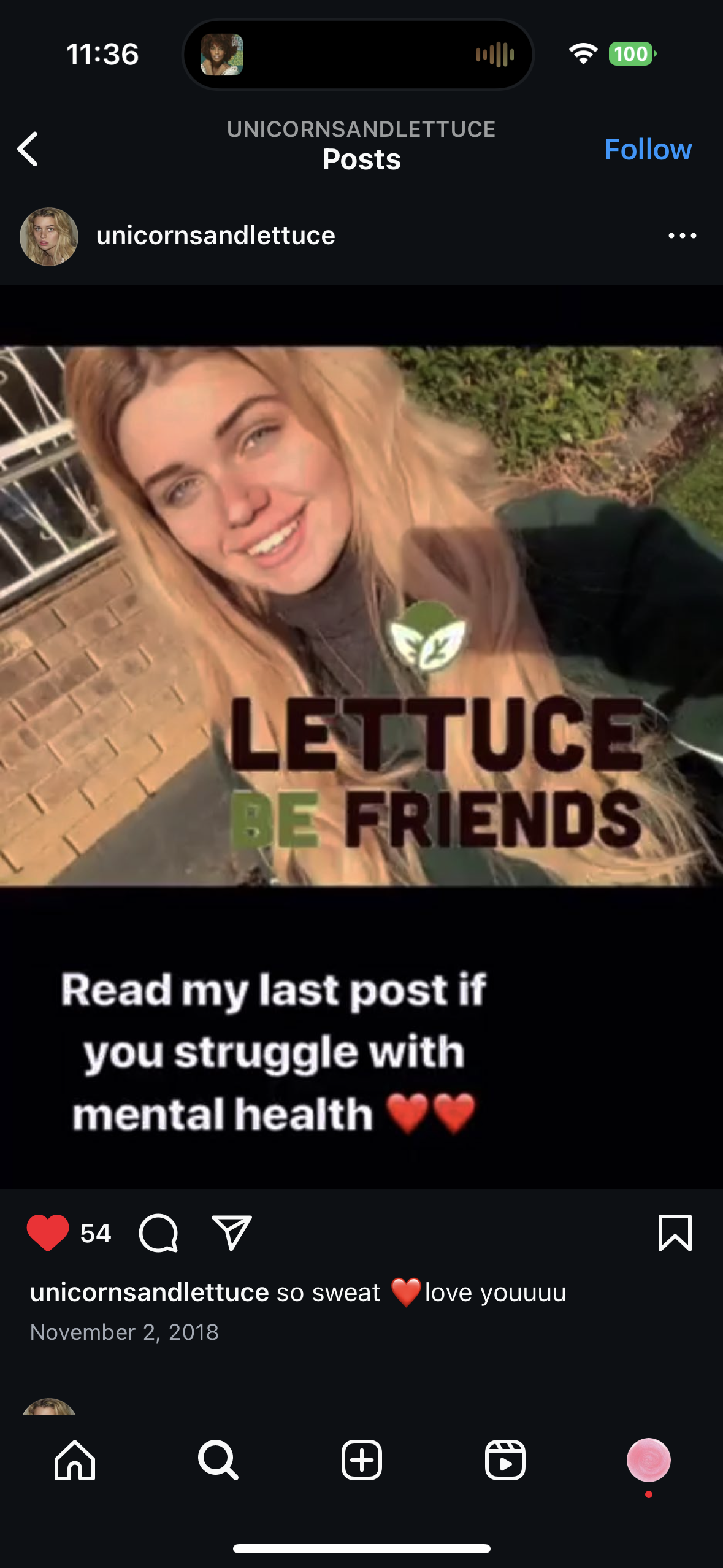The image size is (723, 1568).
Task: Go back from the Posts screen
Action: coord(28,149)
